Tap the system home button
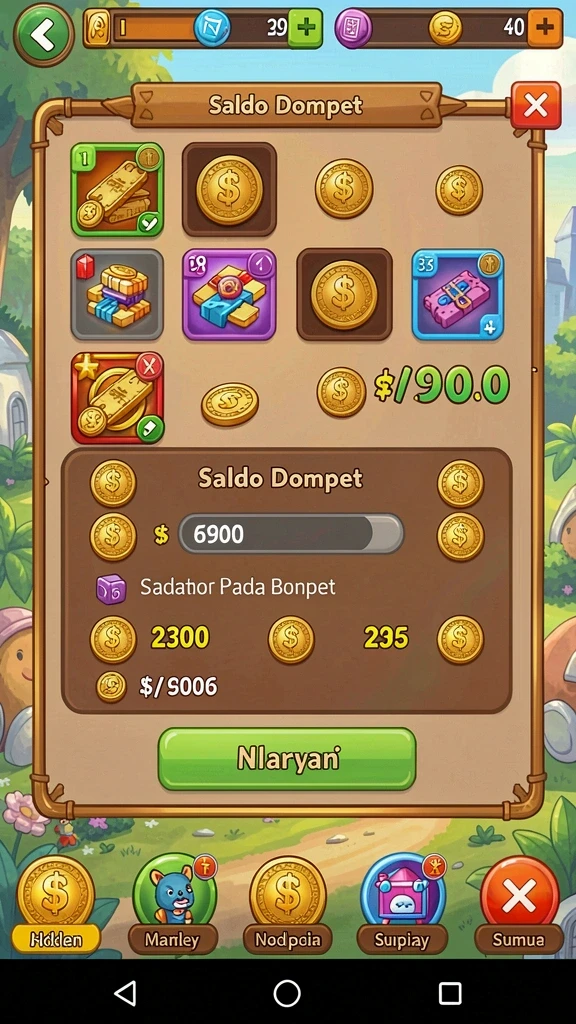 point(287,993)
